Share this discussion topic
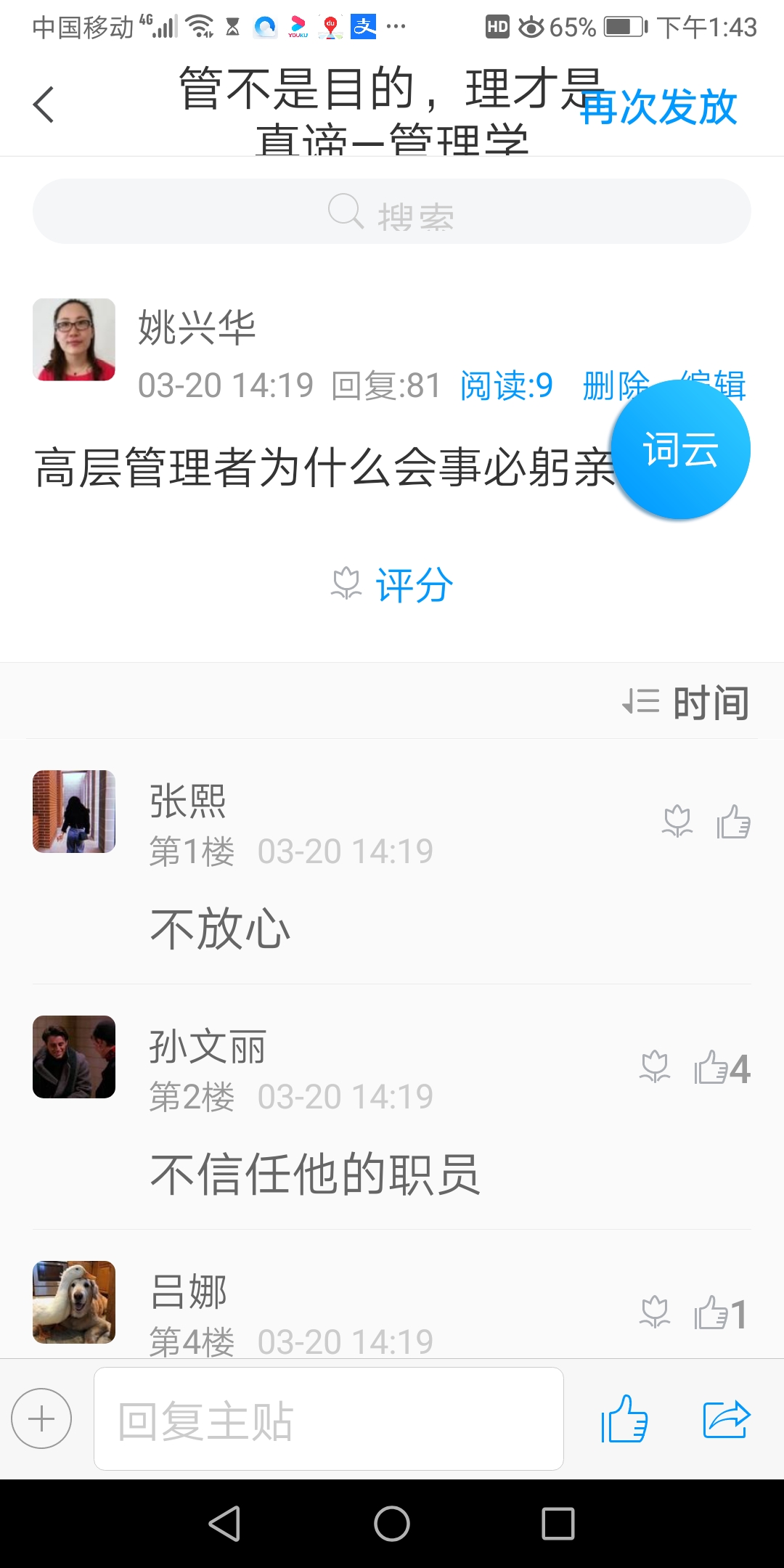This screenshot has width=784, height=1568. (726, 1418)
